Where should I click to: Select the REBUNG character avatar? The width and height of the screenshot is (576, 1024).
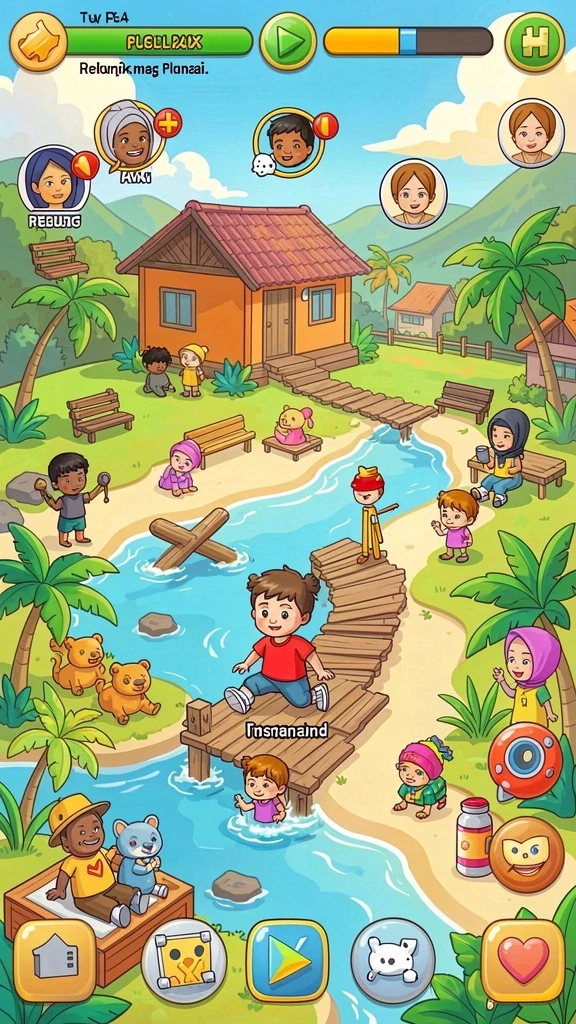[x=52, y=179]
